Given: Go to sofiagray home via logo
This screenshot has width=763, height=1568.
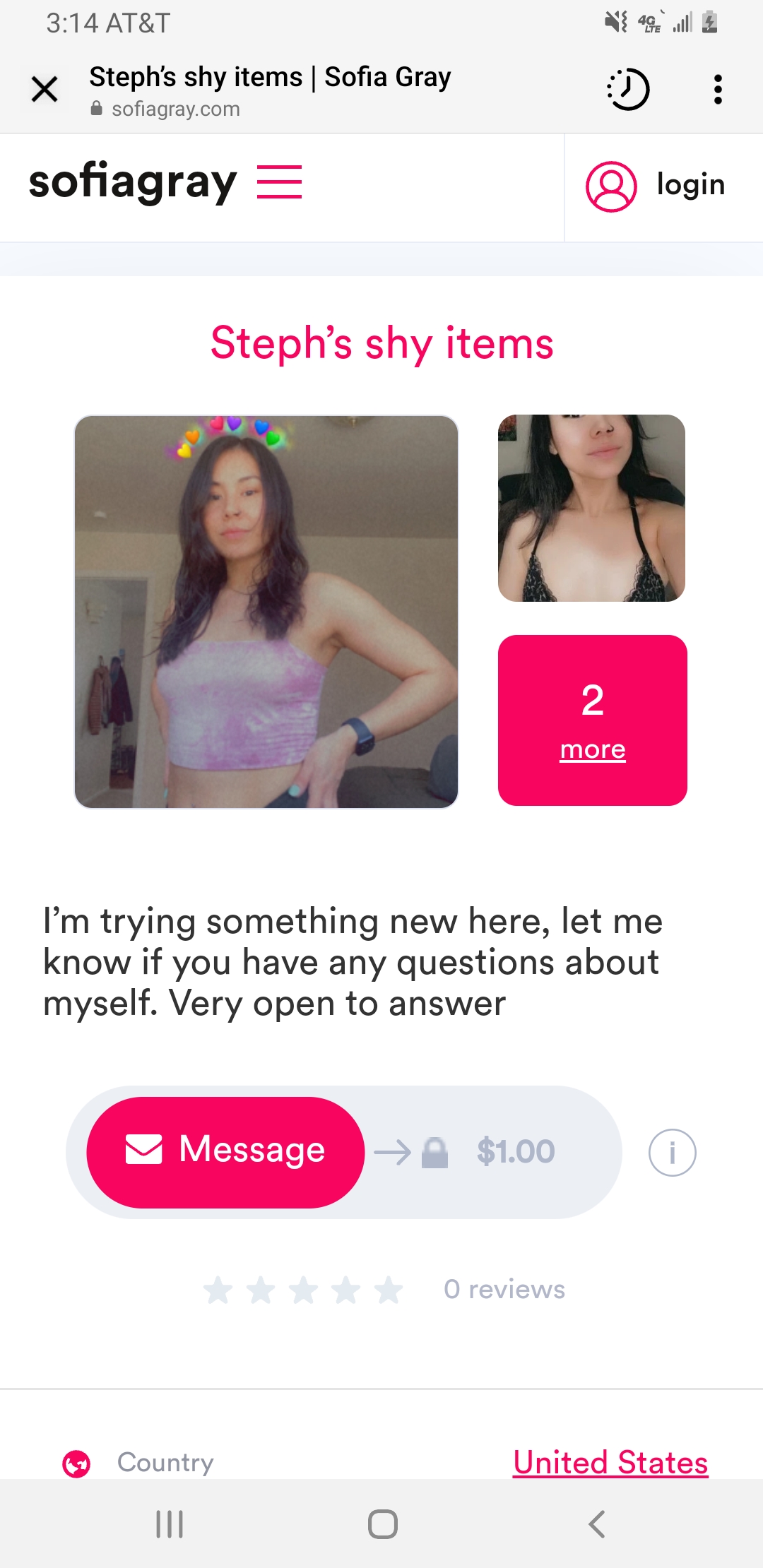Looking at the screenshot, I should [x=132, y=182].
